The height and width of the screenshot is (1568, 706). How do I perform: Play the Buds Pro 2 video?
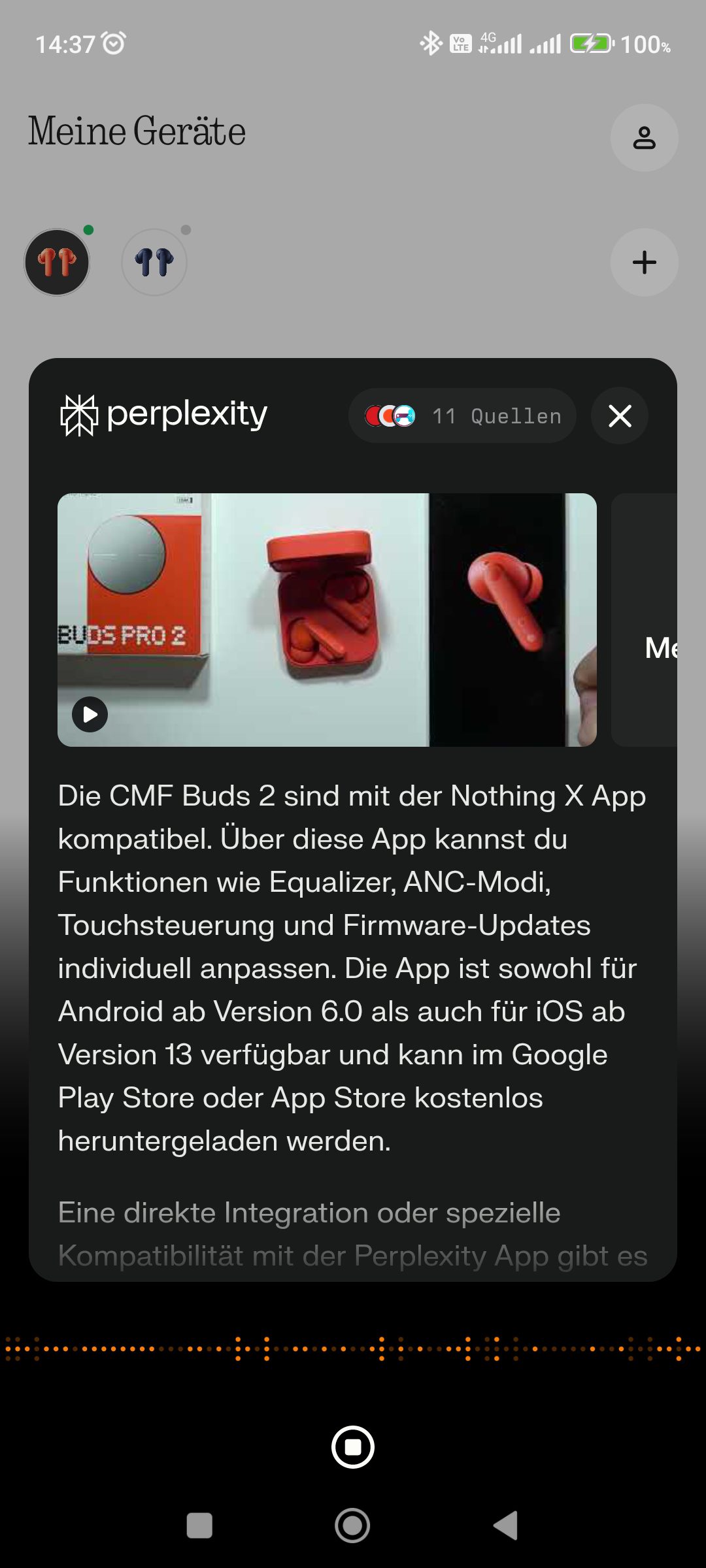90,714
